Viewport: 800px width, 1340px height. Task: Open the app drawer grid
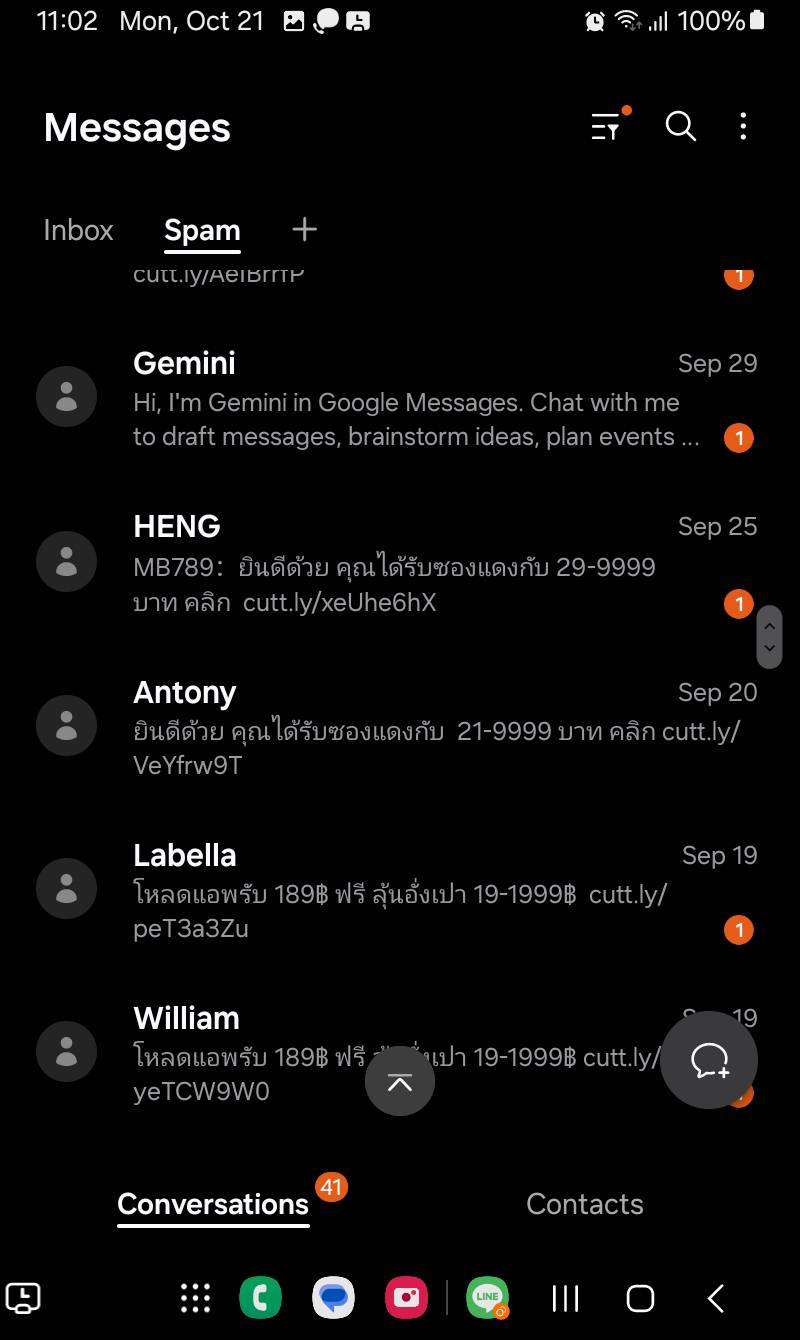(195, 1298)
